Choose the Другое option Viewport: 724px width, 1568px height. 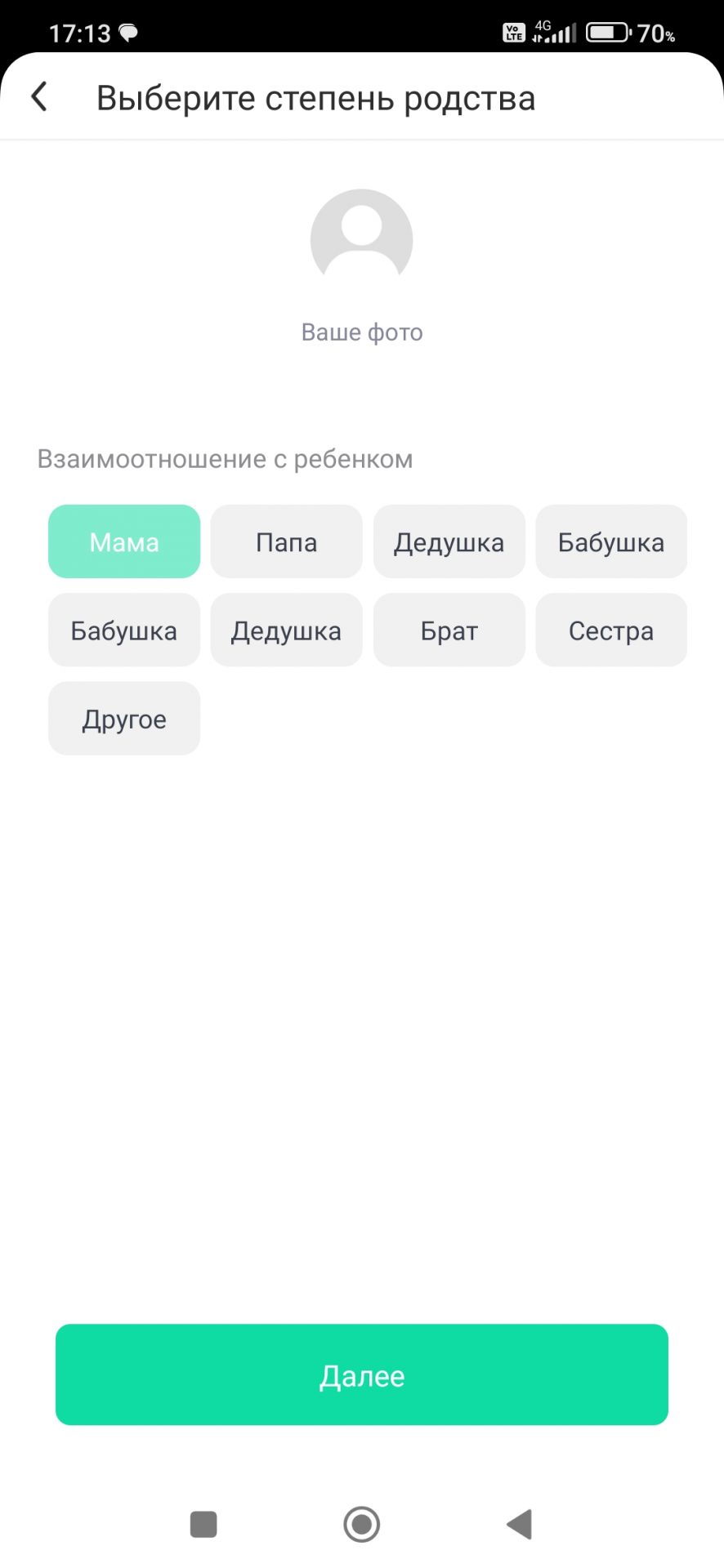coord(124,719)
